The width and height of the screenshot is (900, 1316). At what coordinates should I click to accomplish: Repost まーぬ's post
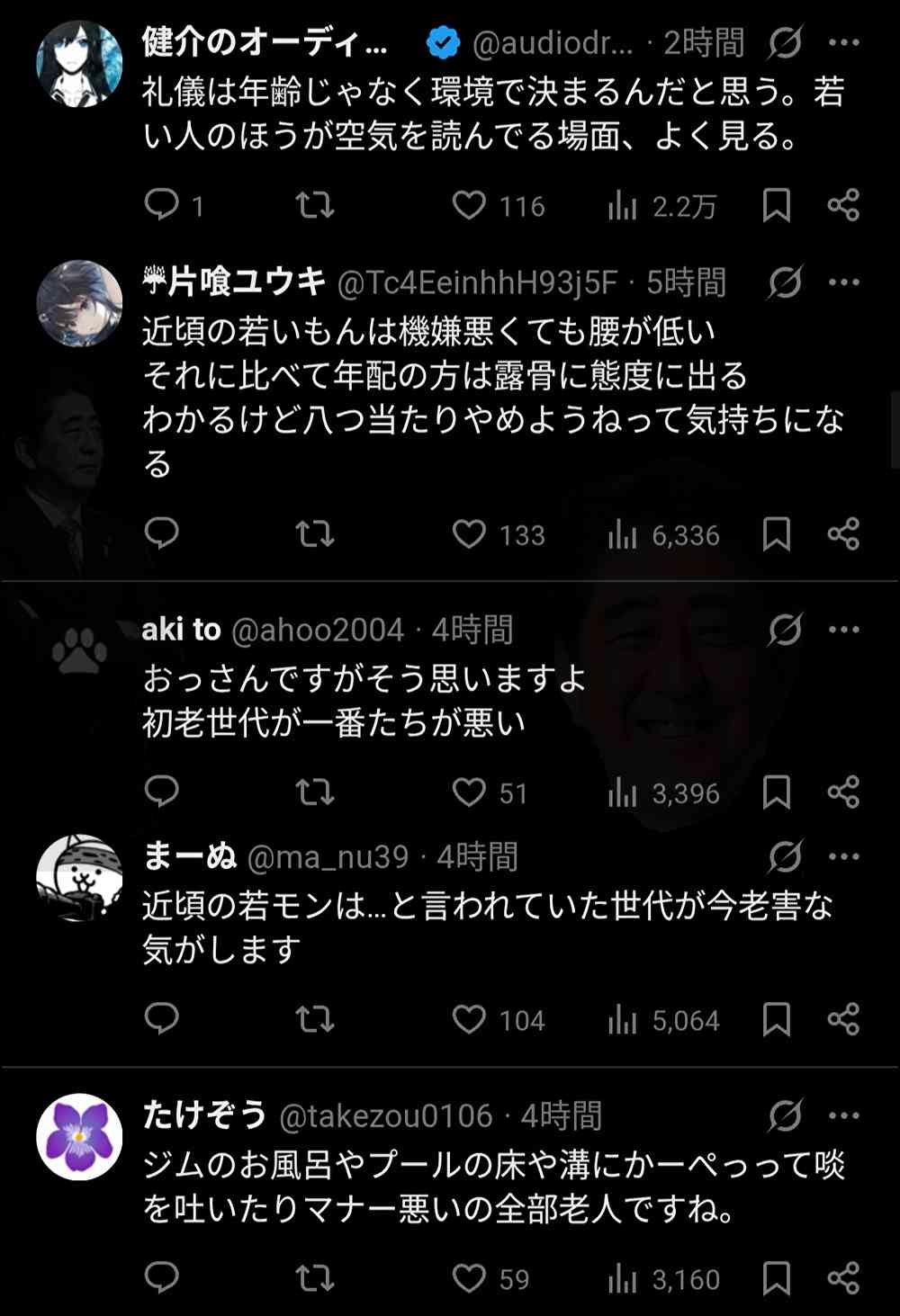315,1020
